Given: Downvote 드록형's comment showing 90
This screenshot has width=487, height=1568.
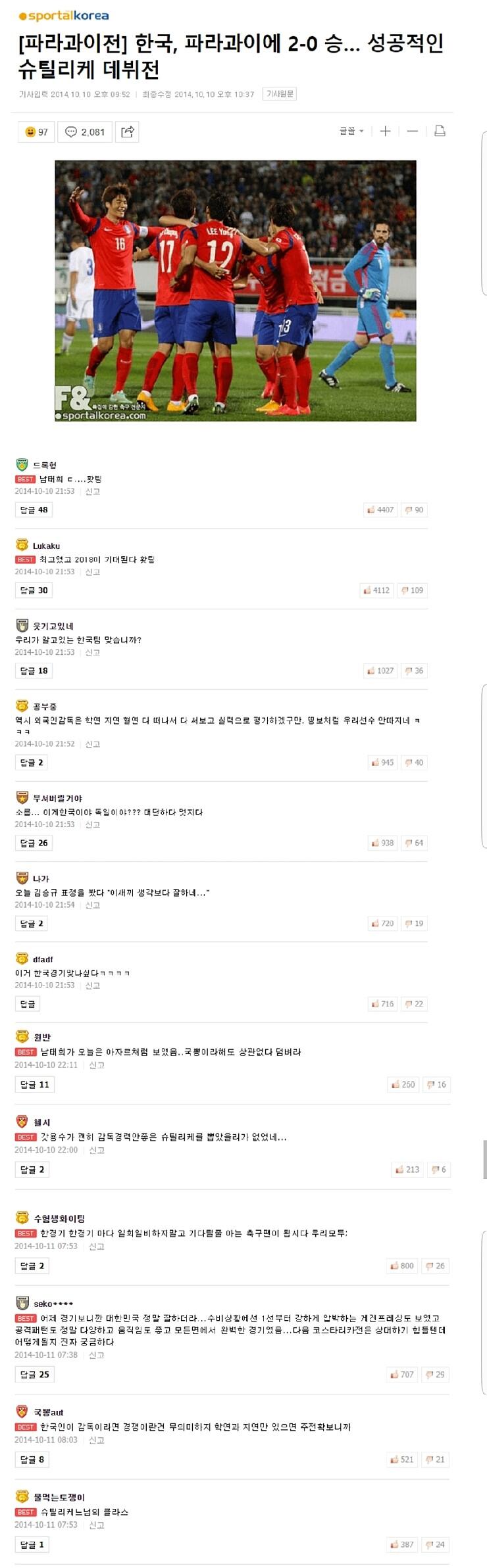Looking at the screenshot, I should 415,510.
